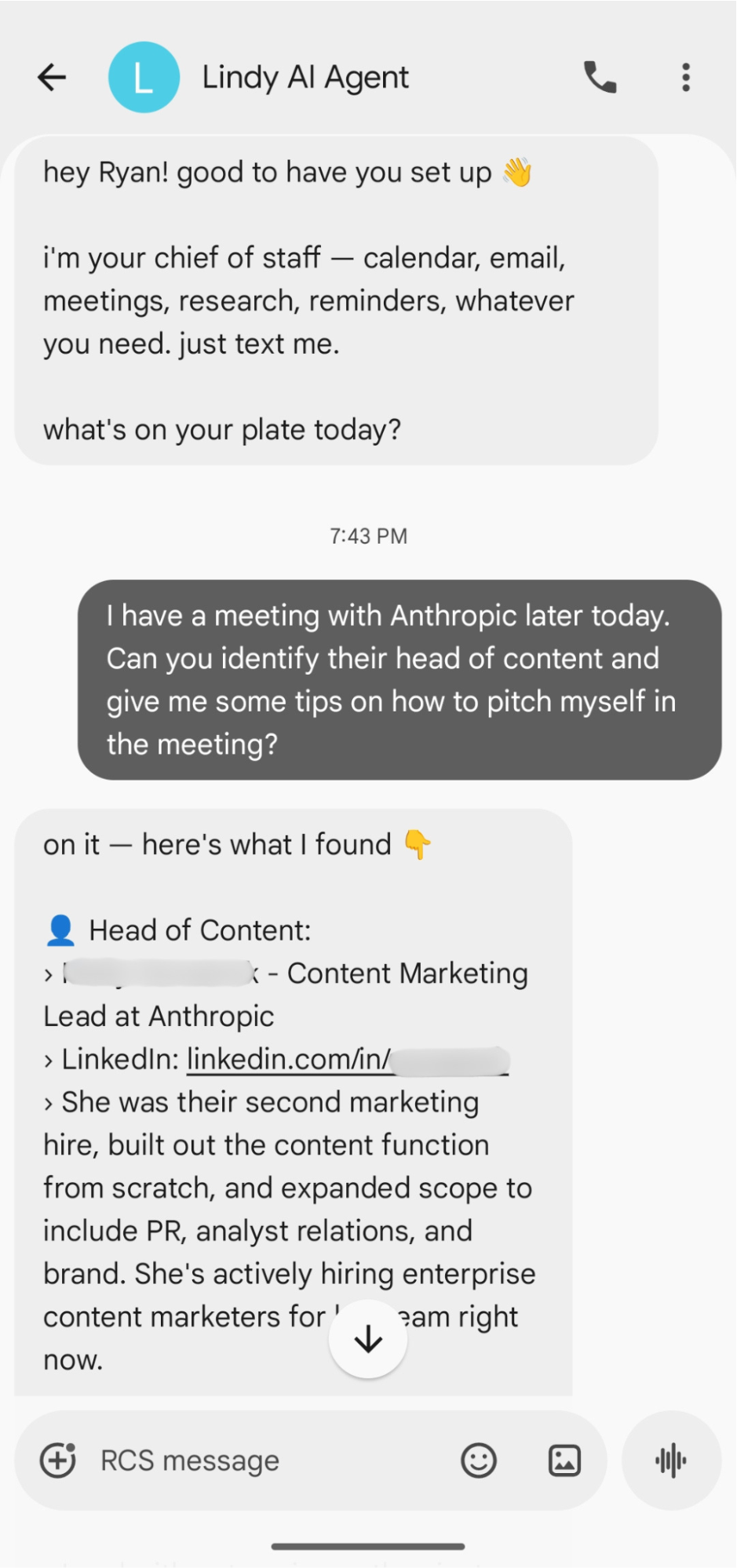The height and width of the screenshot is (1568, 737).
Task: Tap the 7:43 PM timestamp
Action: (x=368, y=535)
